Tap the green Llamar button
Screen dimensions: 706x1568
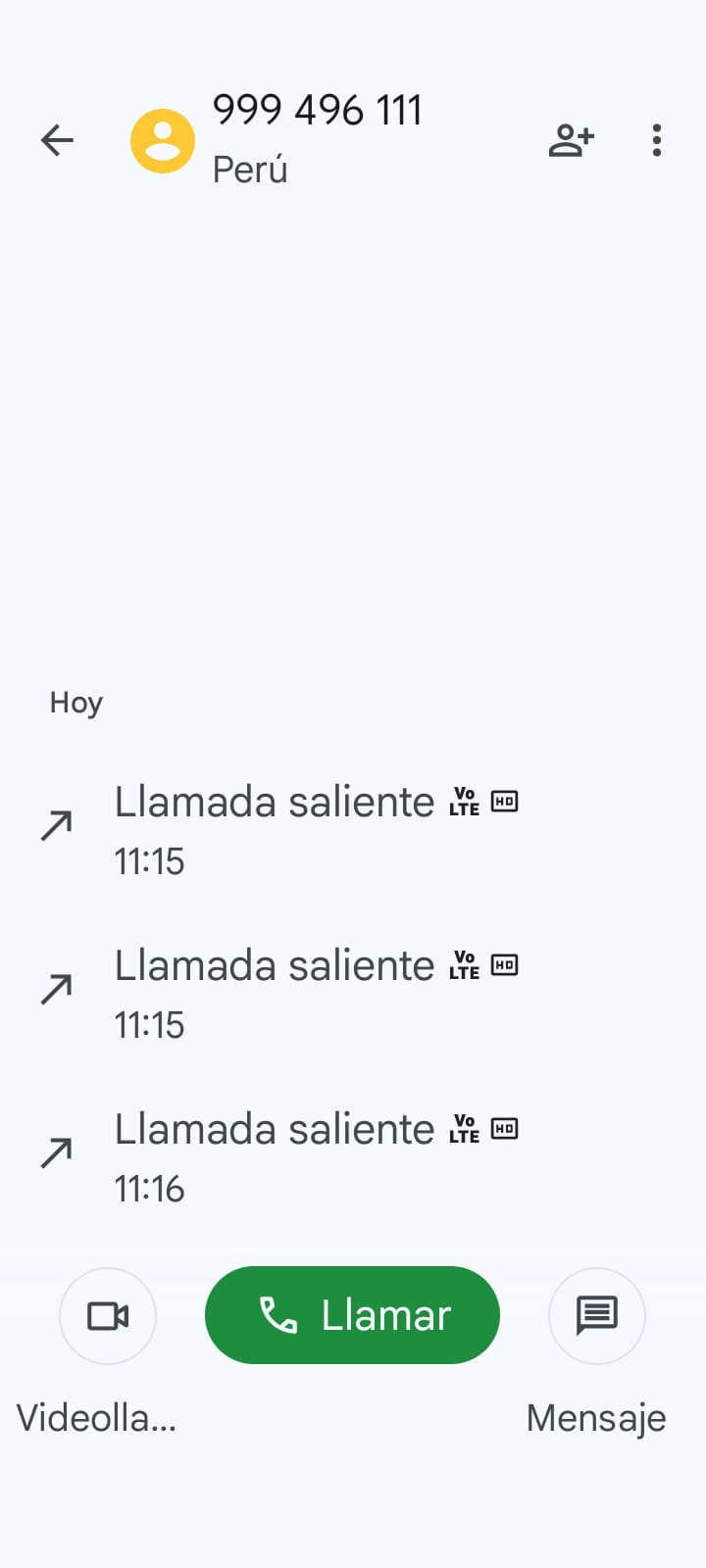[x=352, y=1315]
